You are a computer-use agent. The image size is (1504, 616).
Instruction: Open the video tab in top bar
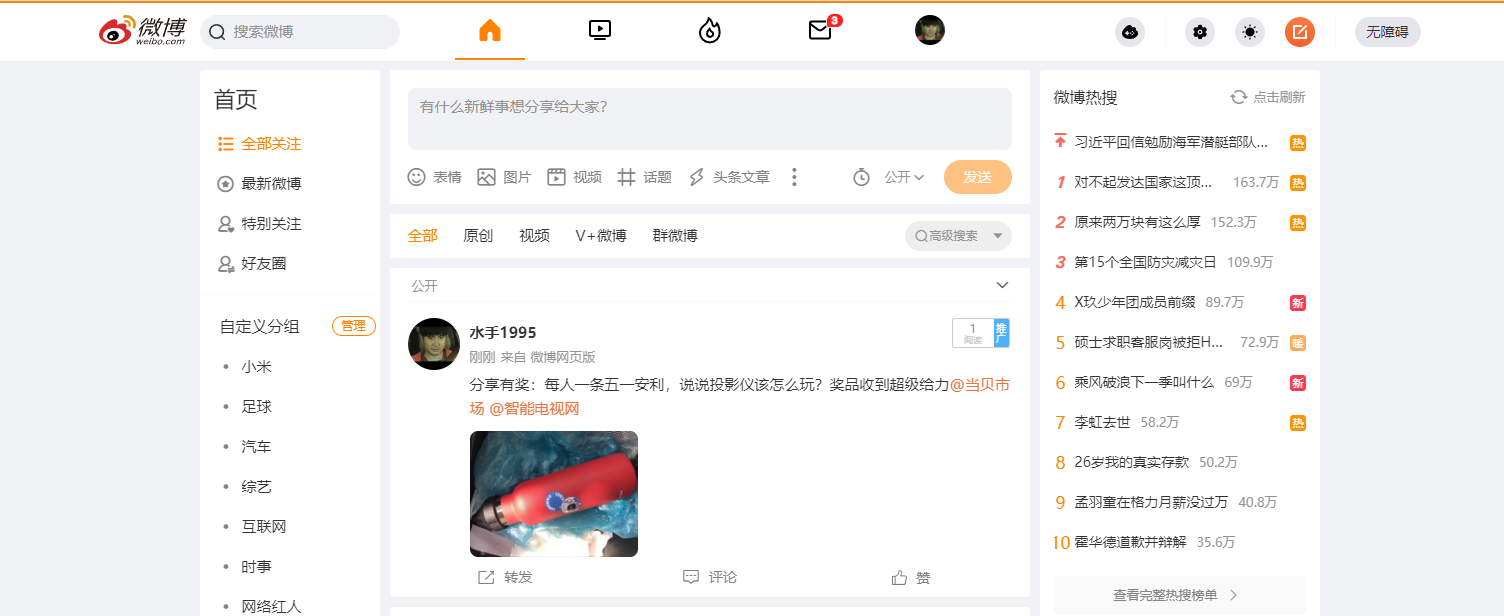pos(600,30)
